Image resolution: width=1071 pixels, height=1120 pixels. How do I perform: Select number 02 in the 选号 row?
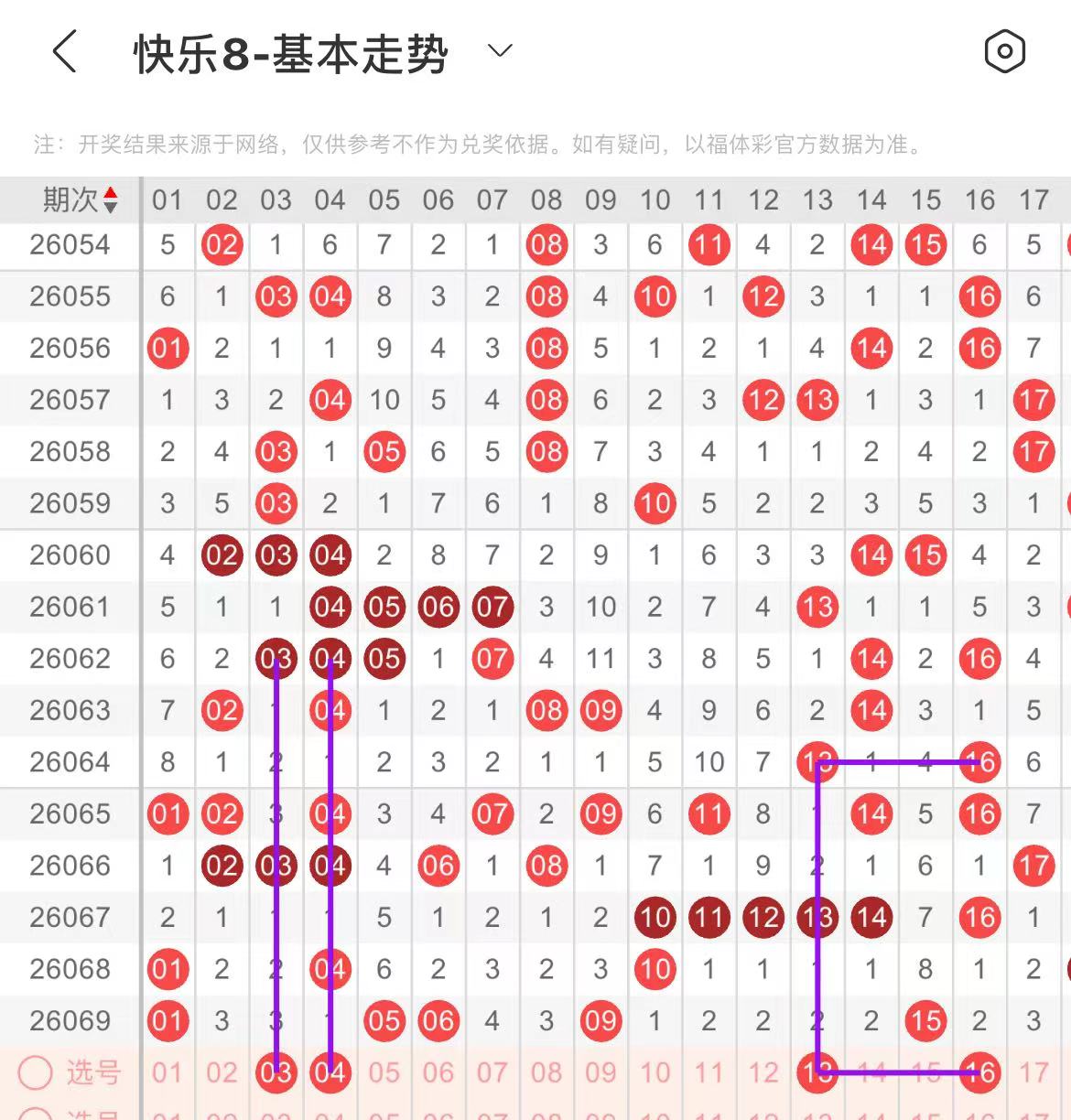tap(222, 1072)
